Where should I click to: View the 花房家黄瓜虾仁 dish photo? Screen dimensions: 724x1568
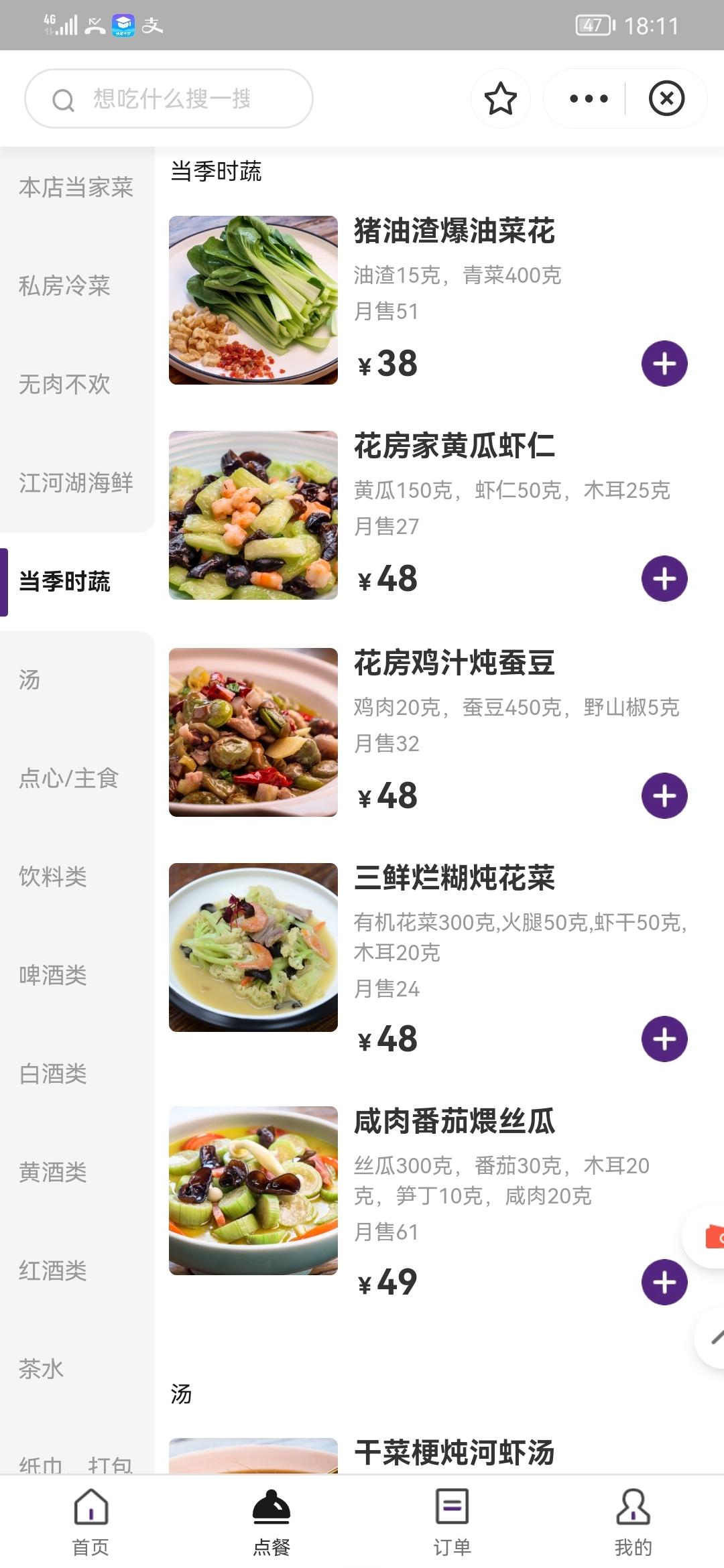(x=253, y=515)
